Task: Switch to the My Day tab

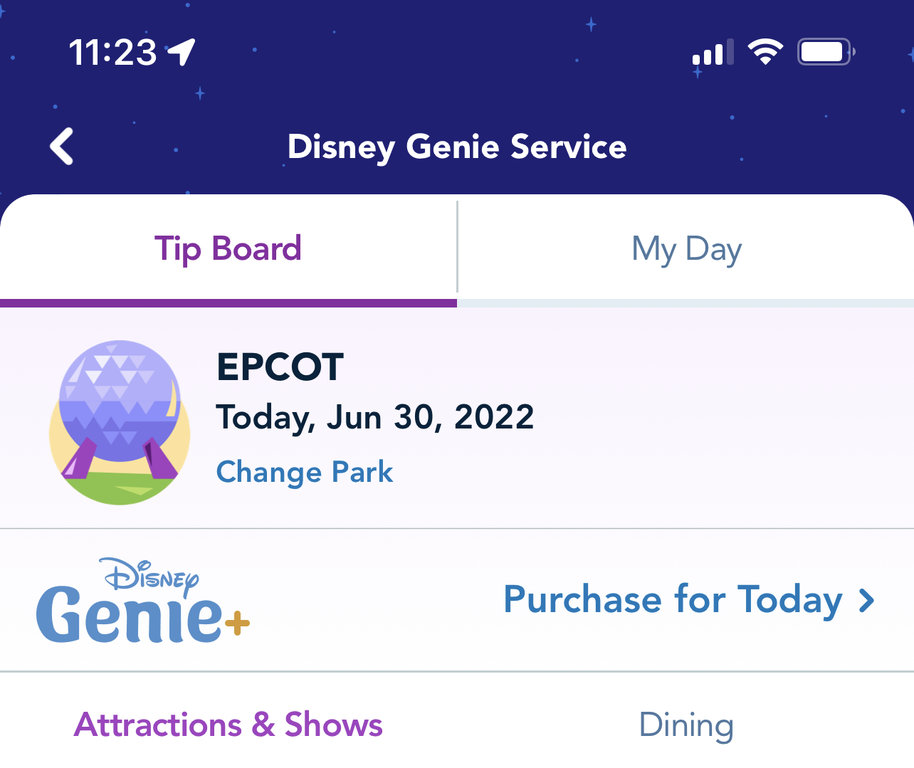Action: point(686,249)
